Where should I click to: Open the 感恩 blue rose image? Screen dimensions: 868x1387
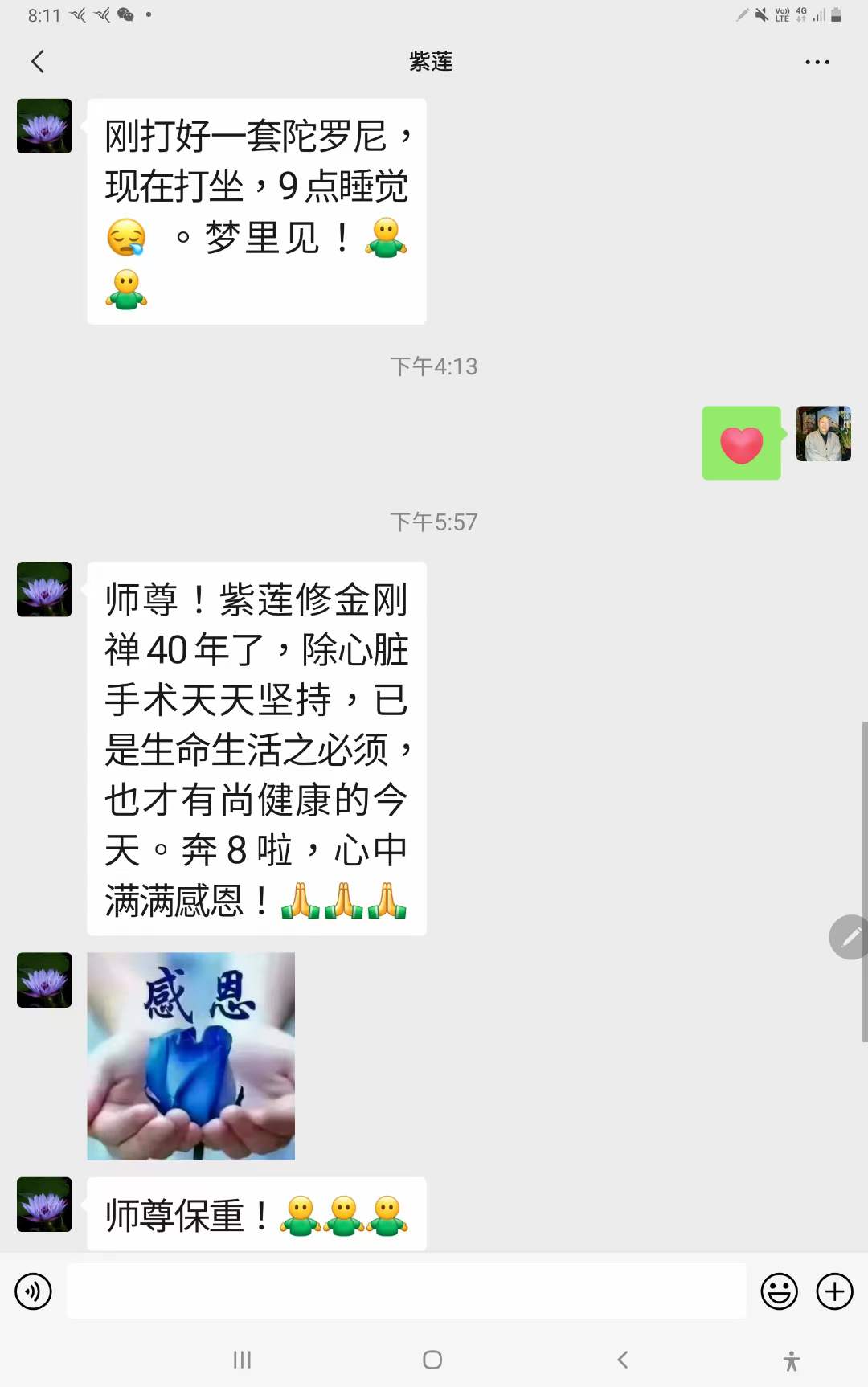click(x=190, y=1056)
